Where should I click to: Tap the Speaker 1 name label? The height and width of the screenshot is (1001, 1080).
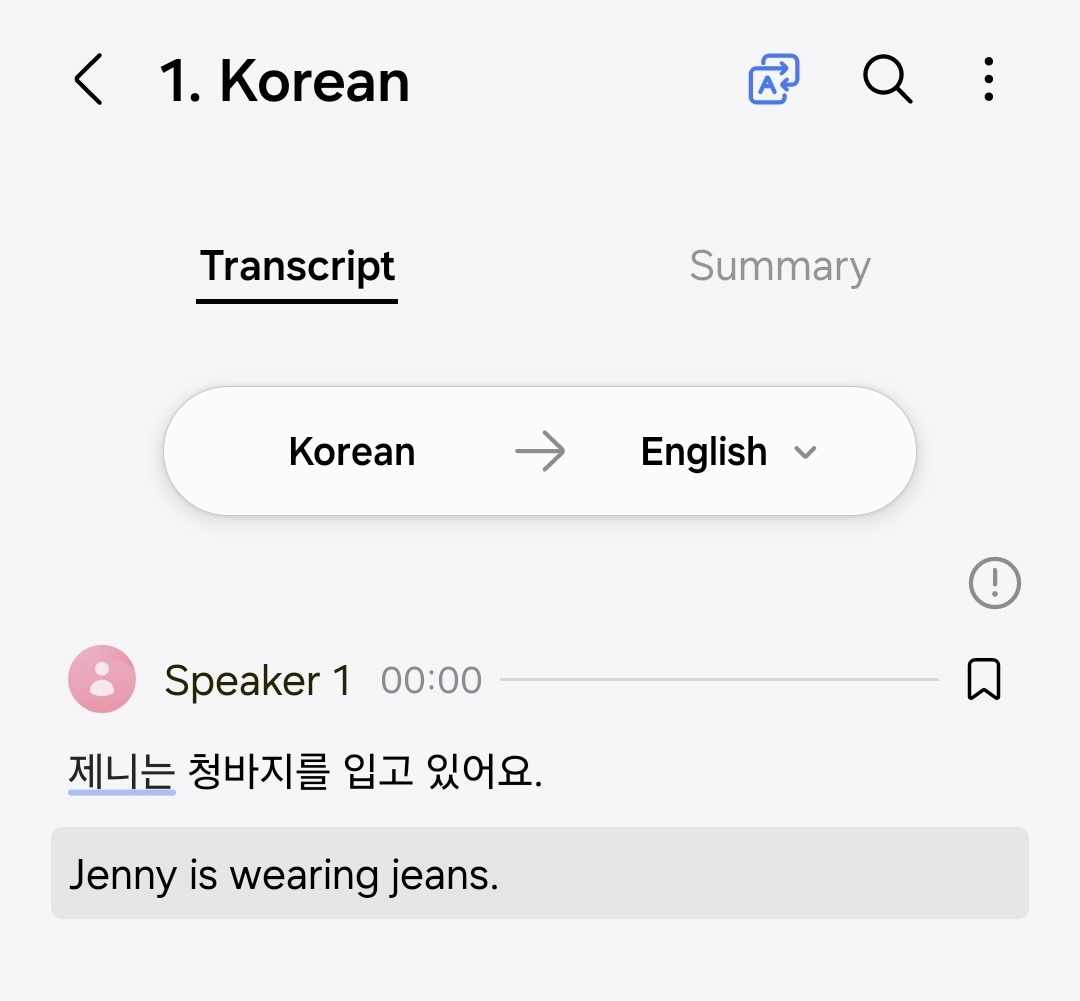(x=257, y=681)
